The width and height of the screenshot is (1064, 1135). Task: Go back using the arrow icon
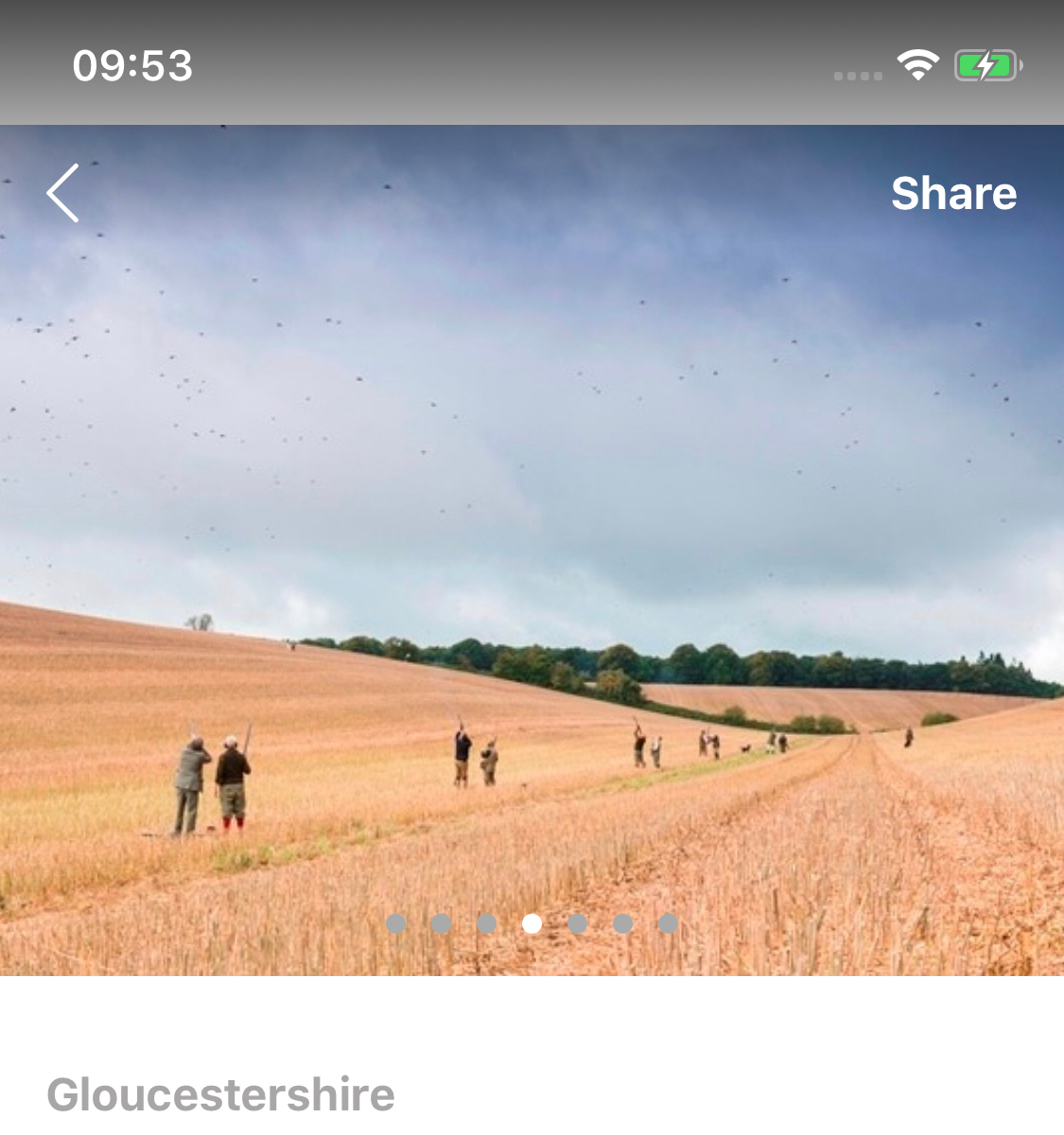[x=63, y=193]
